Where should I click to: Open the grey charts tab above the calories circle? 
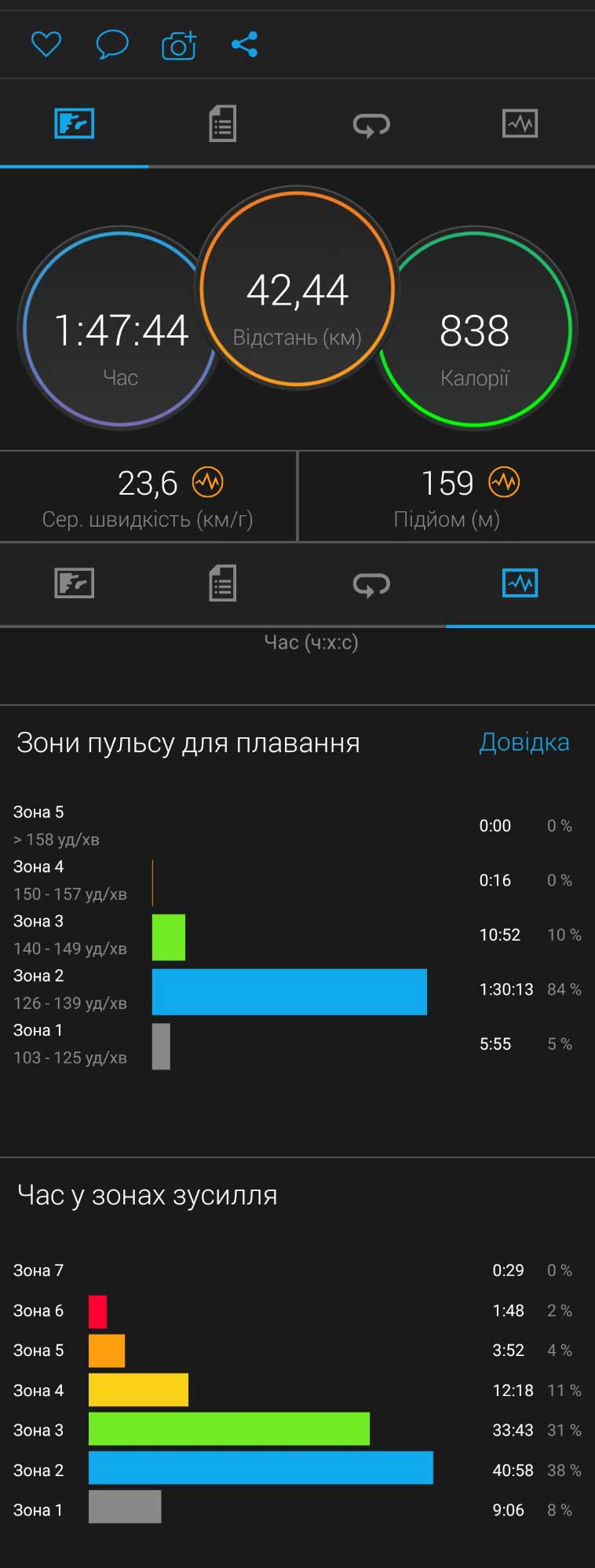pos(520,124)
